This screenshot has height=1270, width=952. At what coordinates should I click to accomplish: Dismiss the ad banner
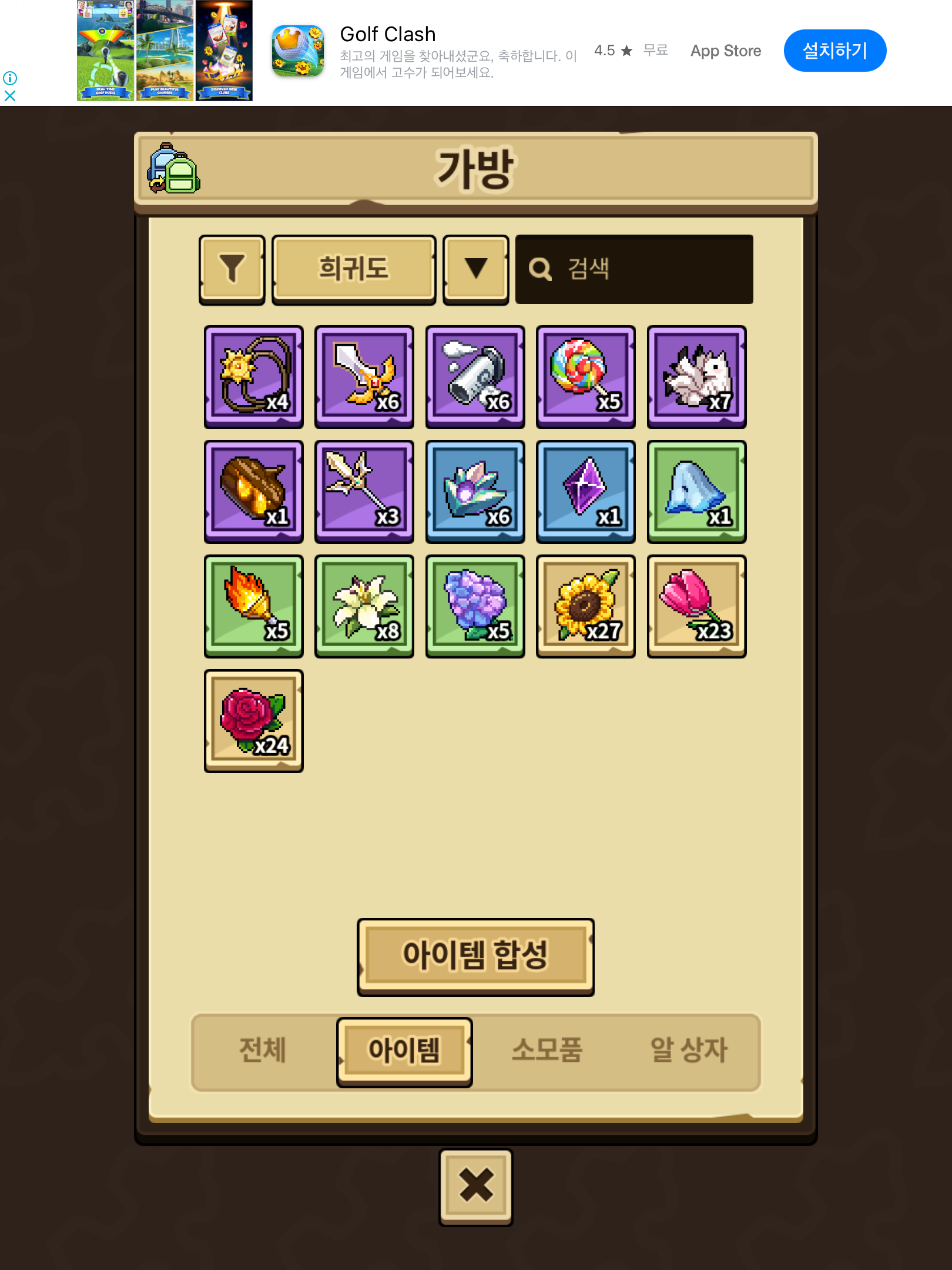[x=10, y=95]
